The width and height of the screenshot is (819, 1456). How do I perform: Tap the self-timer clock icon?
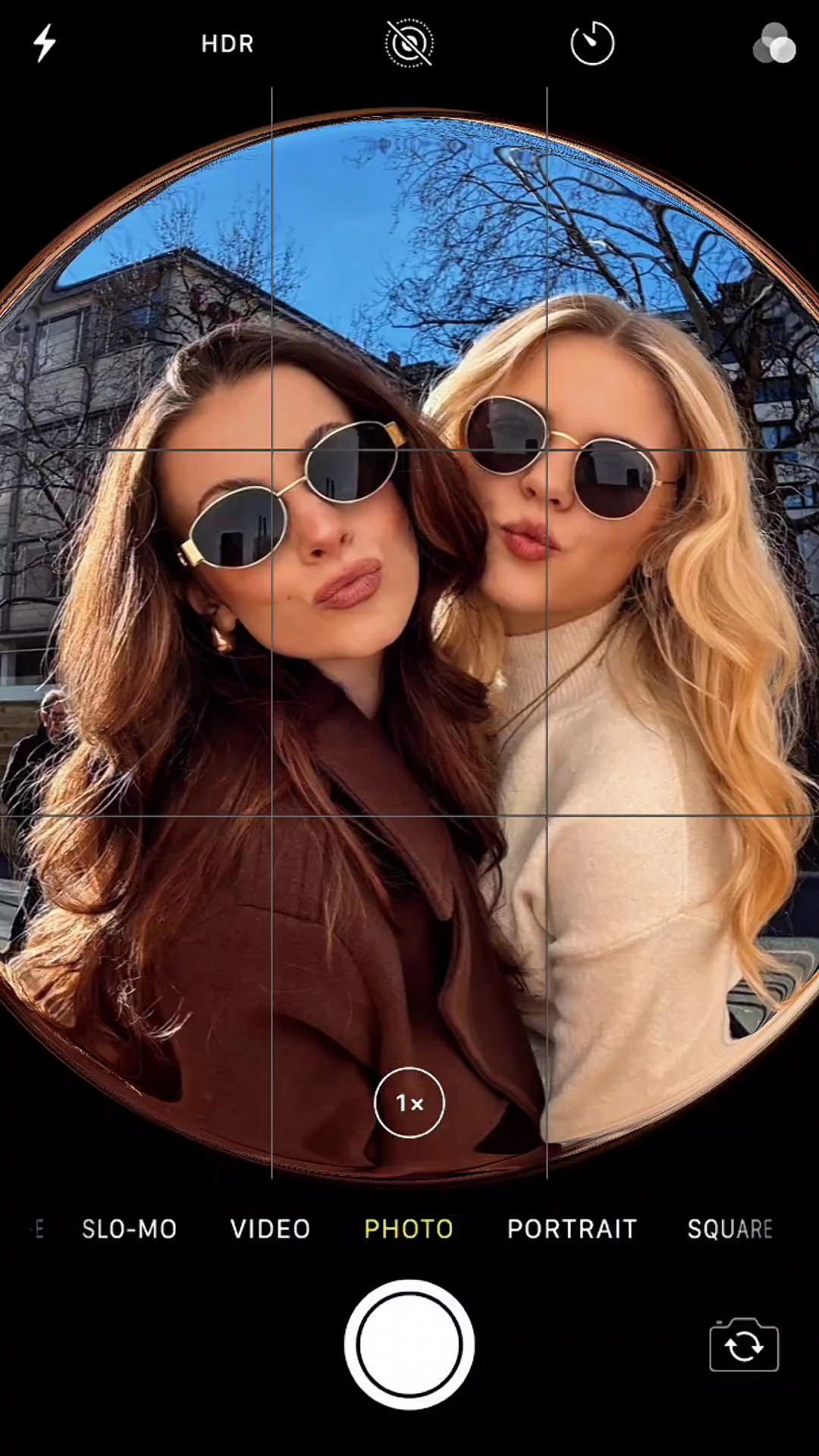click(x=591, y=43)
